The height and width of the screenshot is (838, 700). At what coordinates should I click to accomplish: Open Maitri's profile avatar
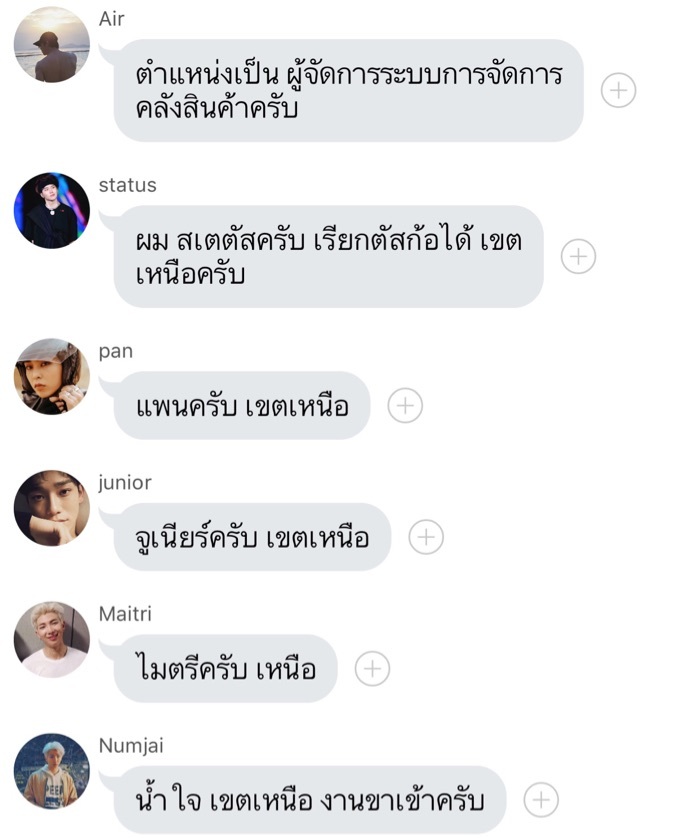pyautogui.click(x=52, y=639)
